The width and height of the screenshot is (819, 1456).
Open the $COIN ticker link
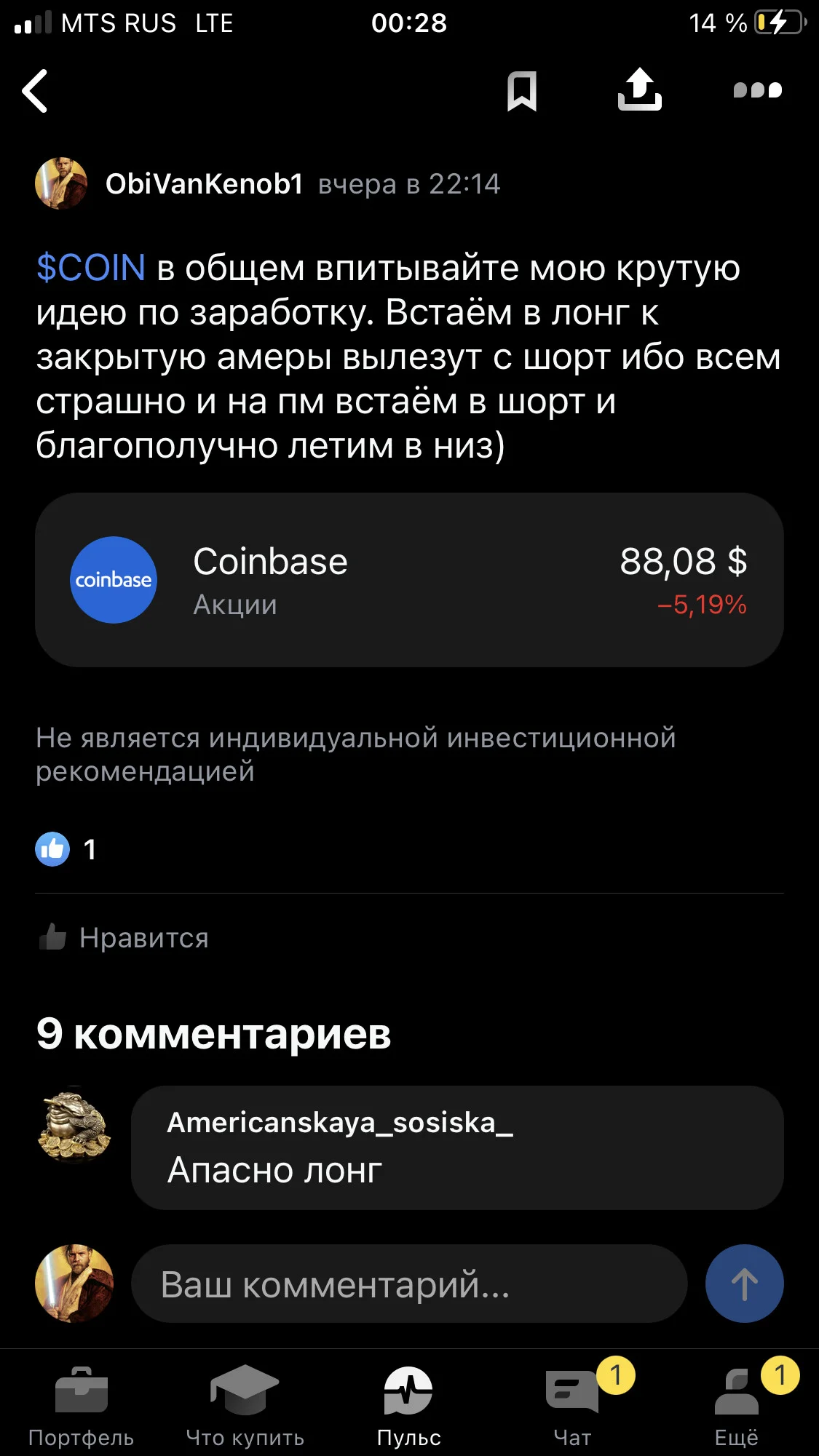pyautogui.click(x=91, y=268)
